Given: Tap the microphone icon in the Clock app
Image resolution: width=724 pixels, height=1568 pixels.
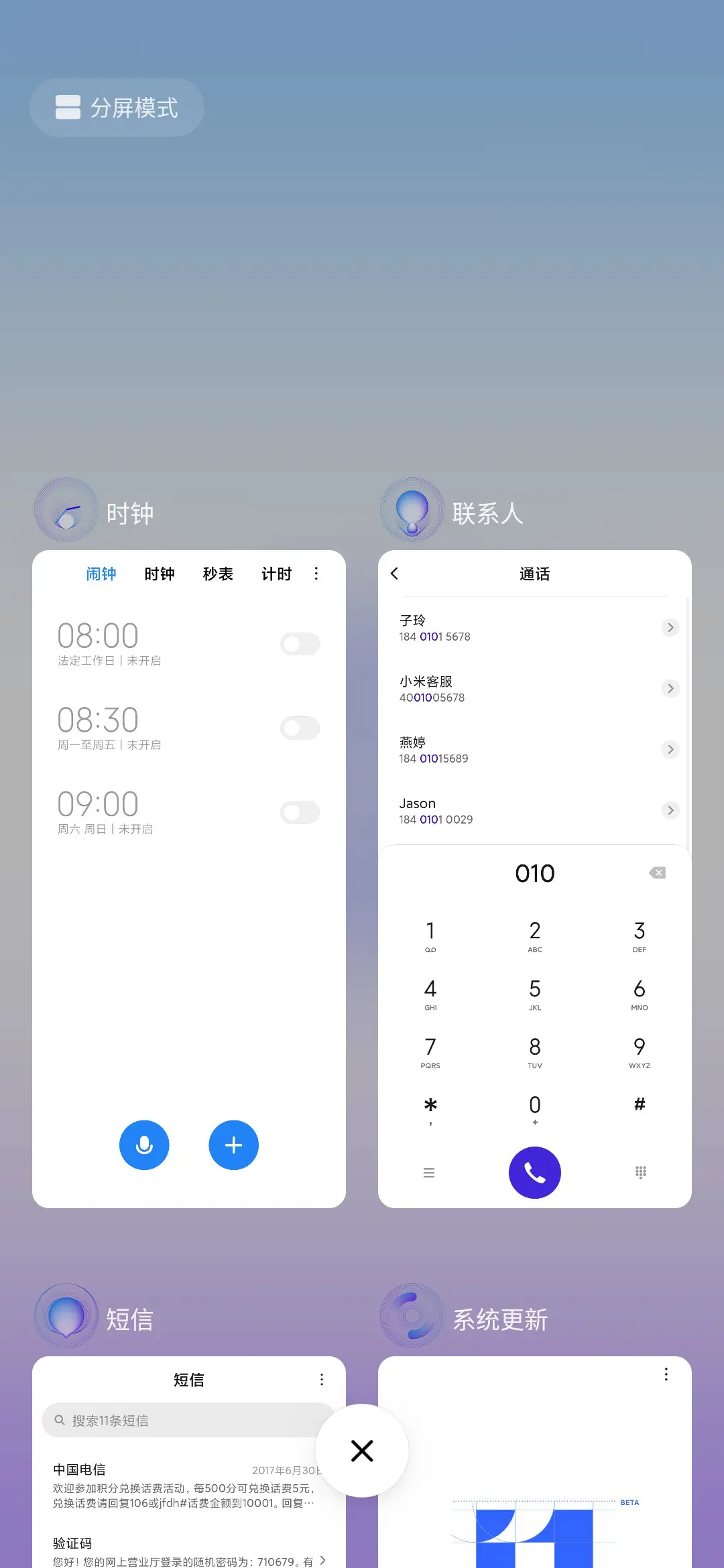Looking at the screenshot, I should 144,1145.
